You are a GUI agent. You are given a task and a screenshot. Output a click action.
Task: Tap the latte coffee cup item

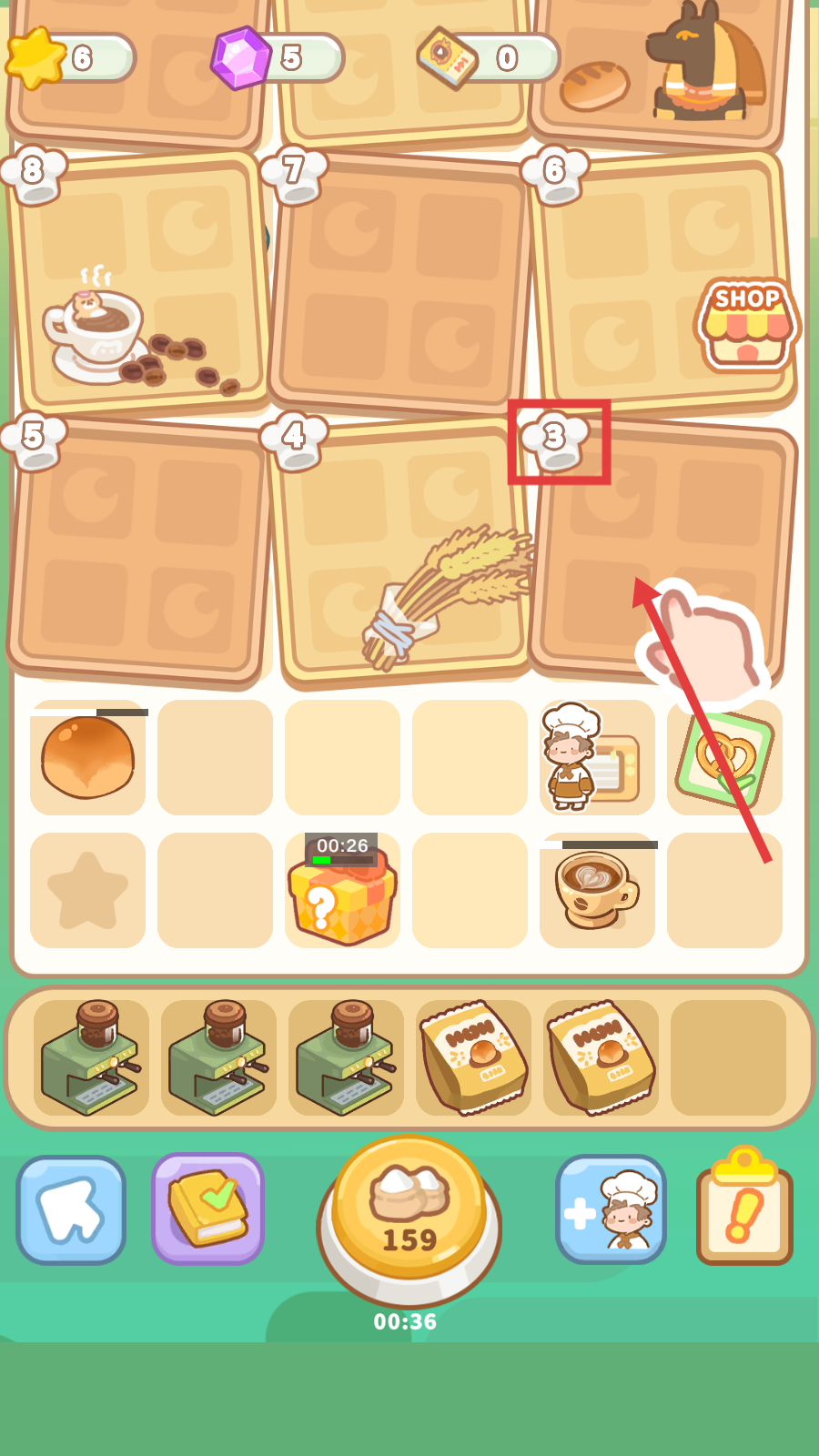(597, 890)
